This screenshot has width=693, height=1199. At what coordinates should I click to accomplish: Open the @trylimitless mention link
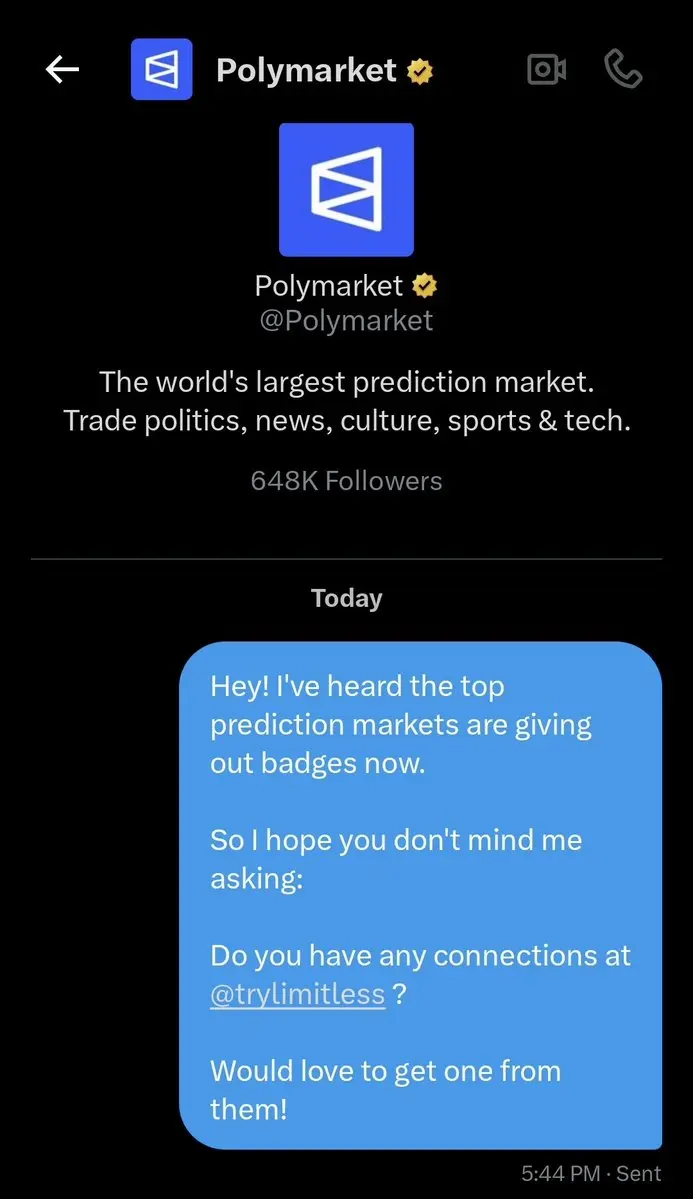click(x=297, y=994)
